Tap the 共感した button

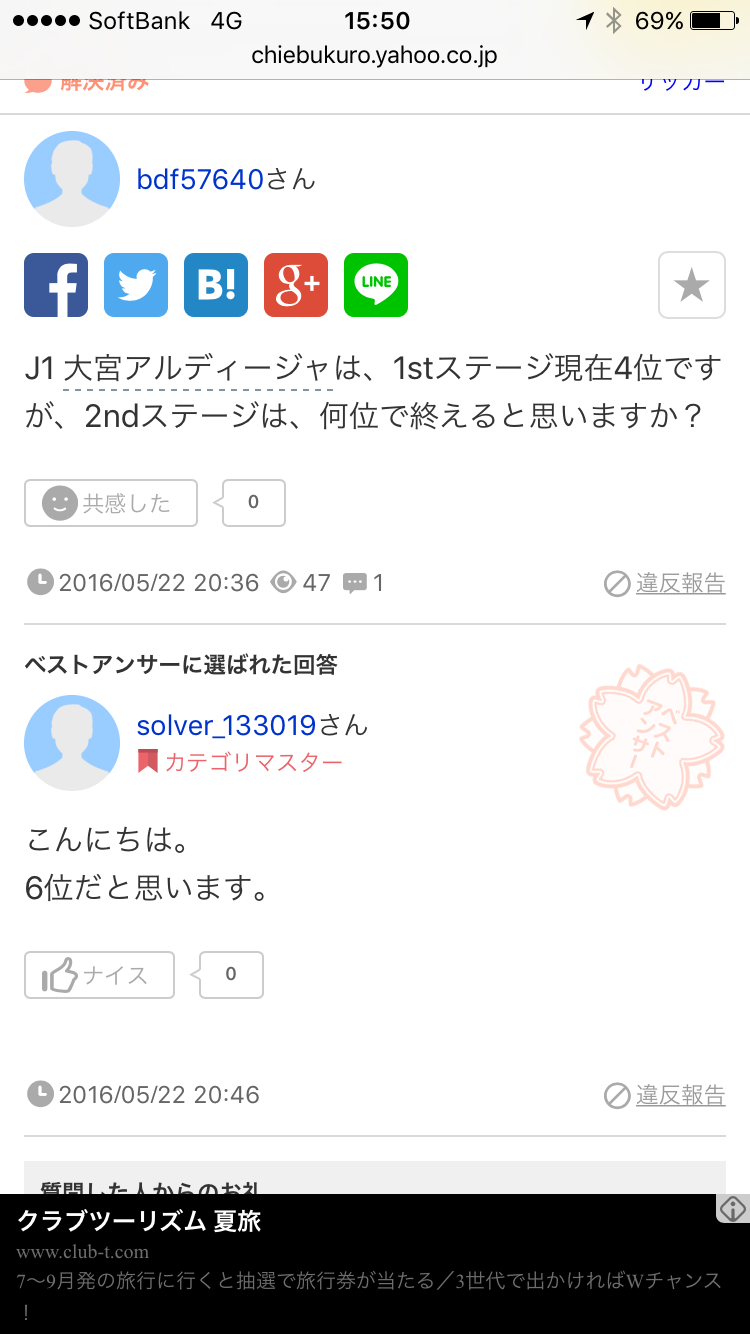coord(111,503)
